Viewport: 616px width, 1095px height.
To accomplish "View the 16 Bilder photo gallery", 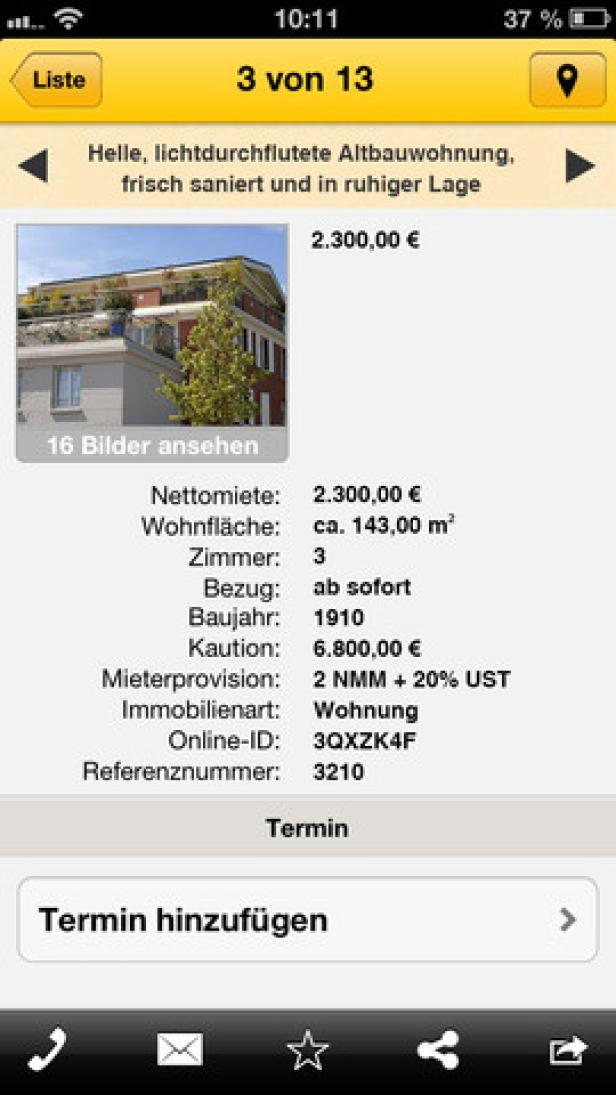I will point(152,343).
